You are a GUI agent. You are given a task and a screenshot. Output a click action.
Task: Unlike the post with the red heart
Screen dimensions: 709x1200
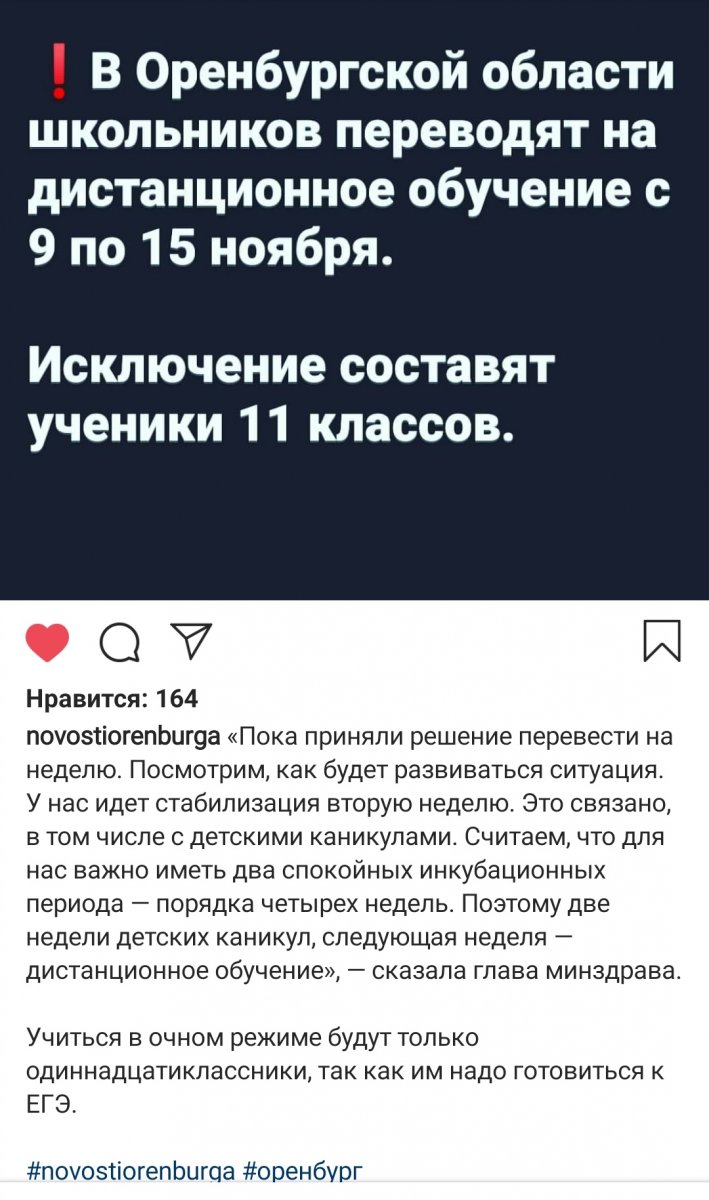(x=47, y=644)
